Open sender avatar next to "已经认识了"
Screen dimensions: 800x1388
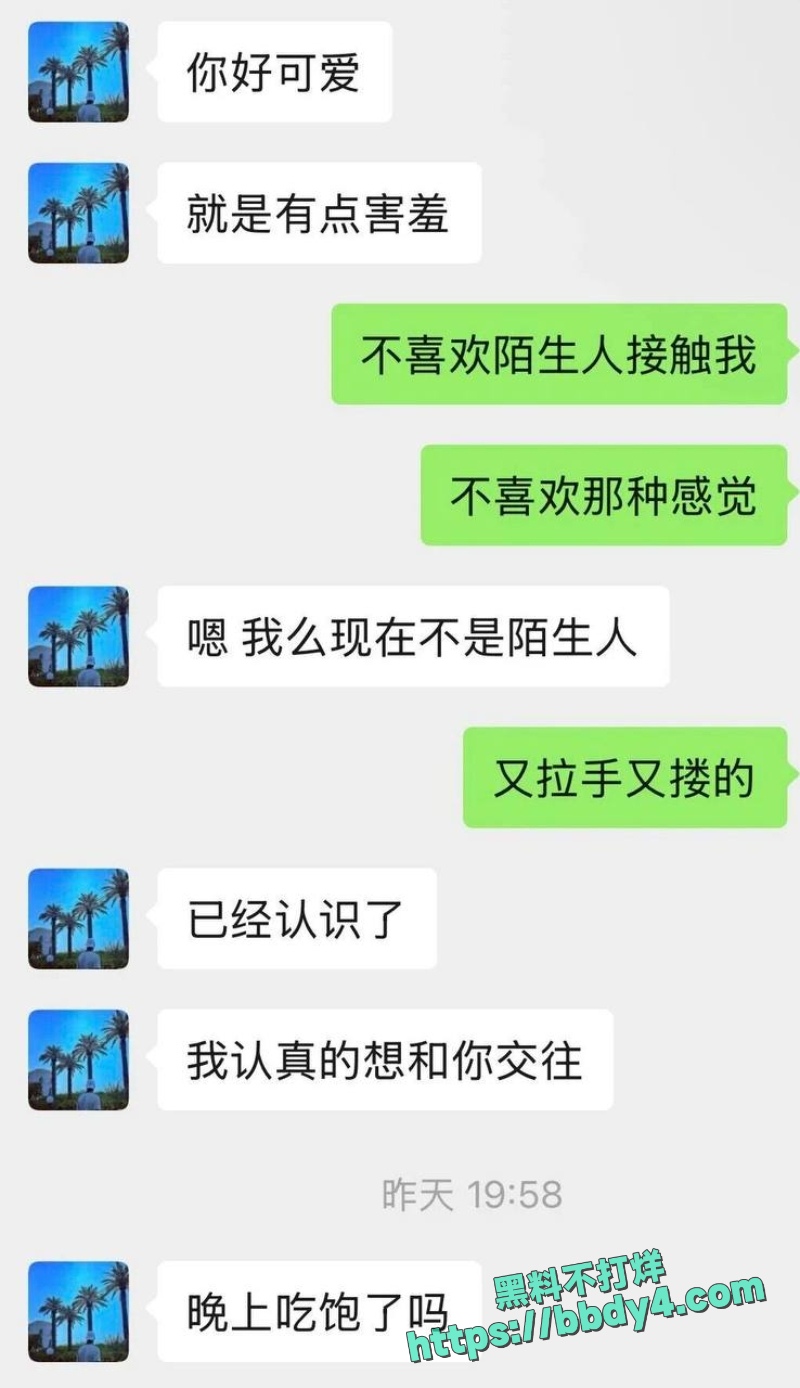click(x=79, y=918)
